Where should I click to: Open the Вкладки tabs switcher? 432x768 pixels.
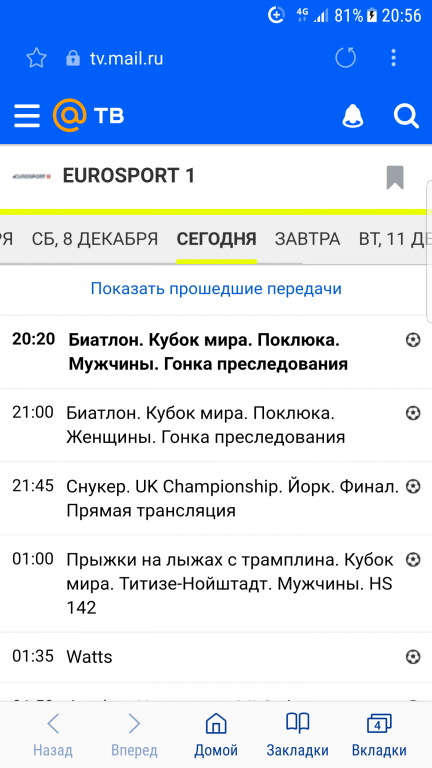point(379,735)
